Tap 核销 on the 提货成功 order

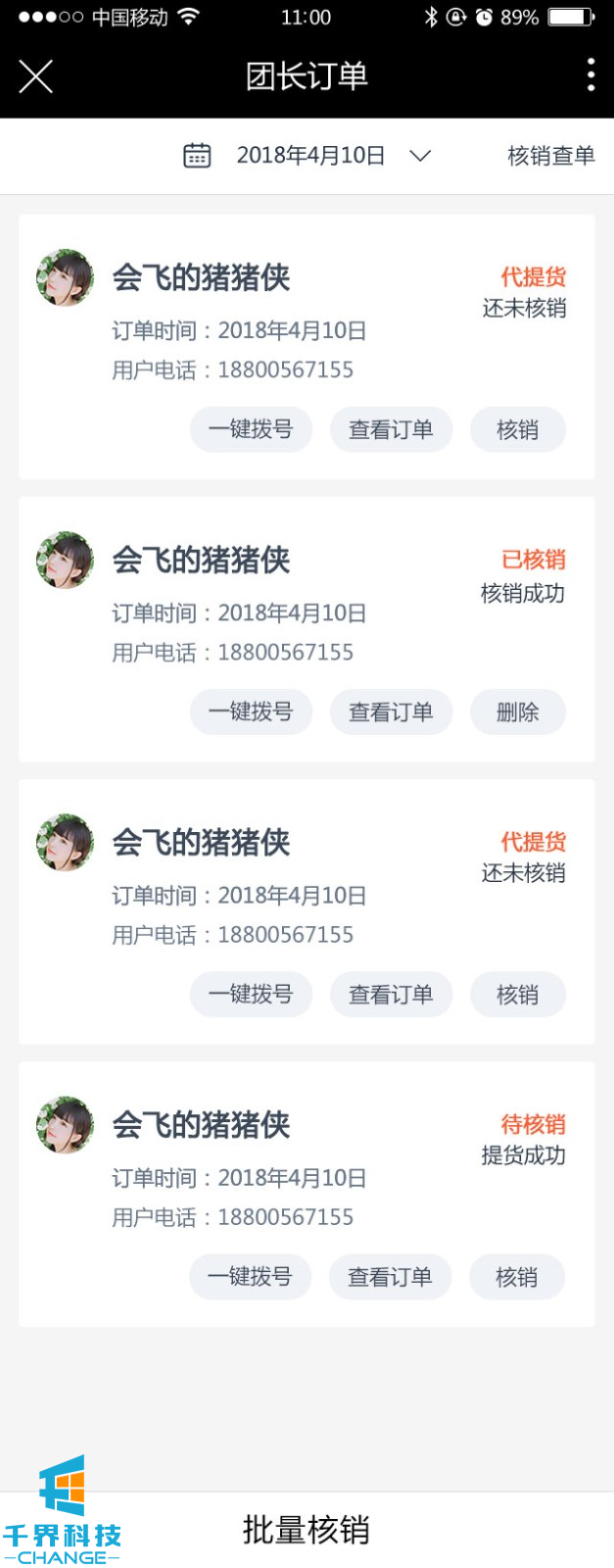point(516,1277)
